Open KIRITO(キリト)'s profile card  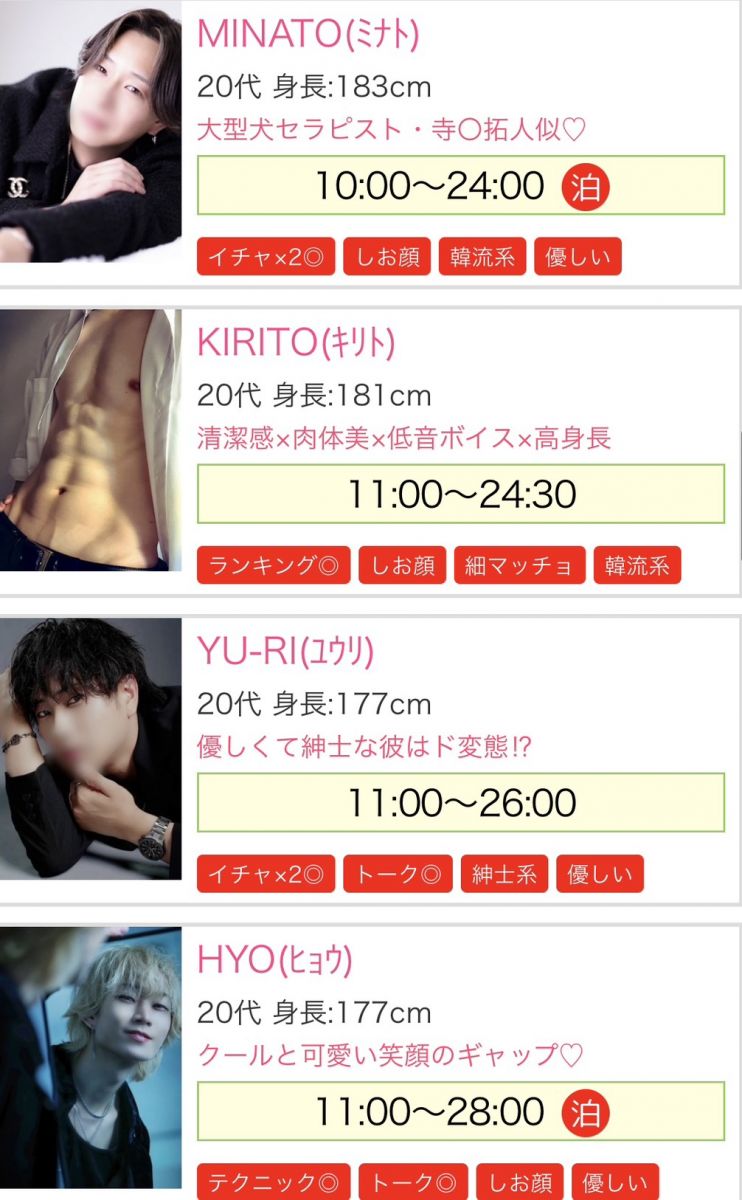pos(296,343)
